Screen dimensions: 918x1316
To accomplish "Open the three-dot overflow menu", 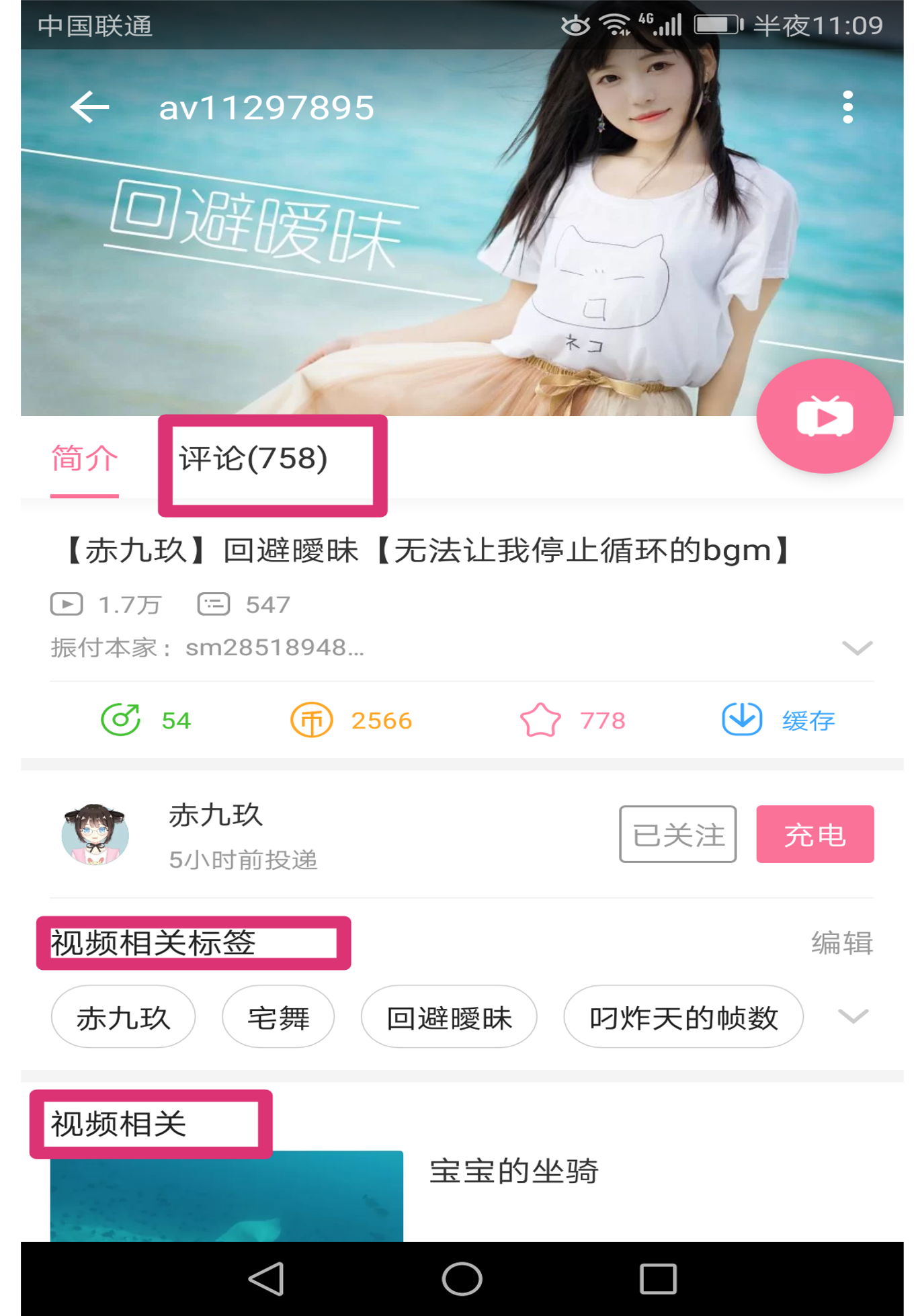I will [847, 108].
